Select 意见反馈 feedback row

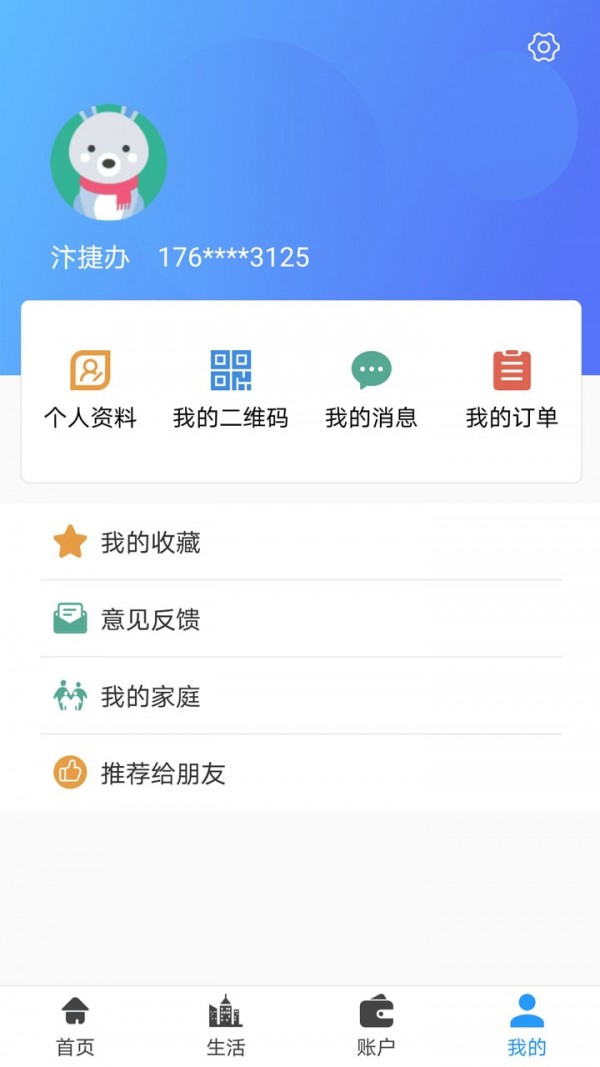(300, 620)
